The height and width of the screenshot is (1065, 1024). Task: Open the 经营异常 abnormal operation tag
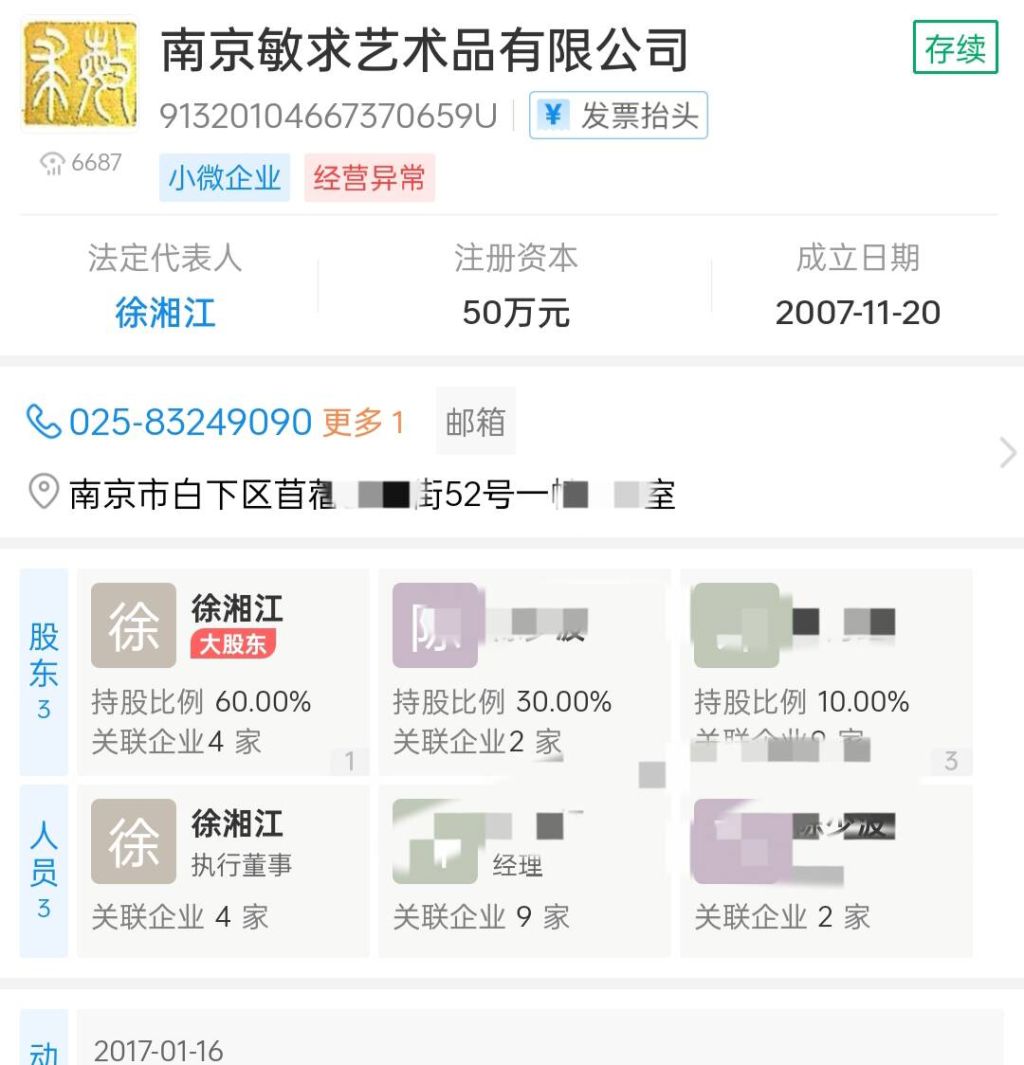[x=369, y=179]
